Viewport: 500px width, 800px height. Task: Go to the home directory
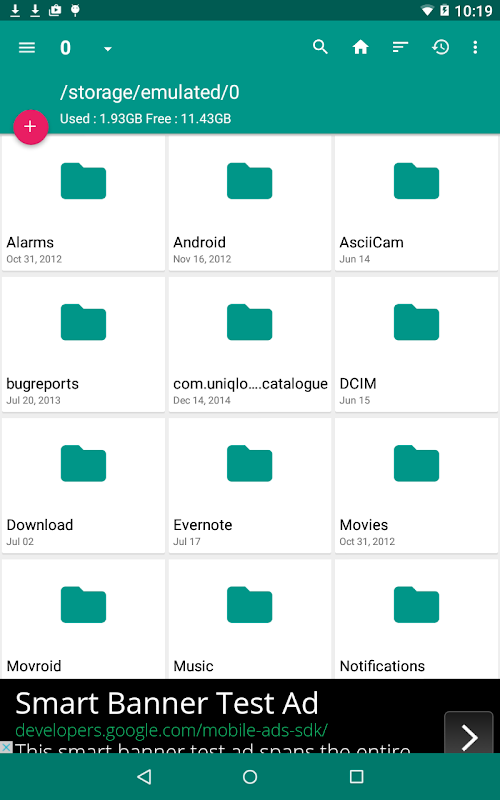point(360,47)
